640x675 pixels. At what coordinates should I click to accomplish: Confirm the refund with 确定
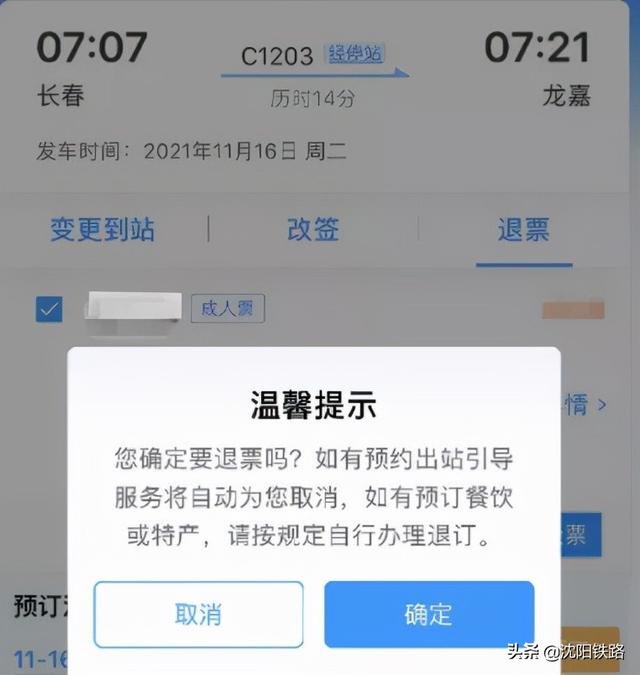429,614
